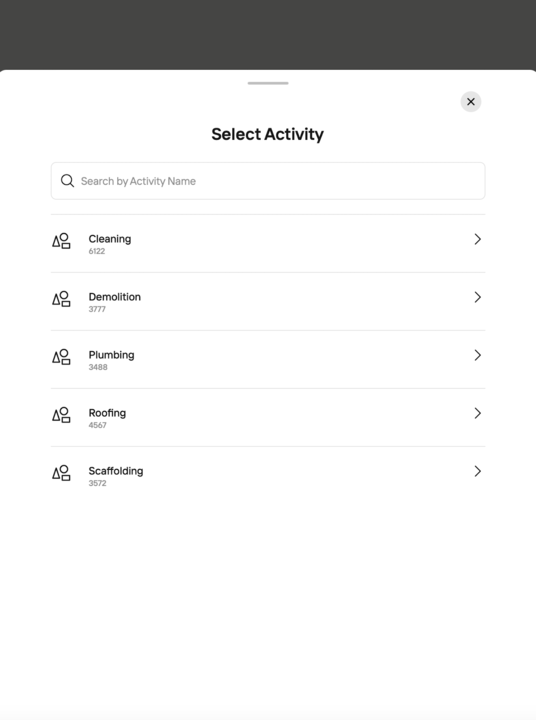Select the Cleaning activity

pyautogui.click(x=268, y=243)
